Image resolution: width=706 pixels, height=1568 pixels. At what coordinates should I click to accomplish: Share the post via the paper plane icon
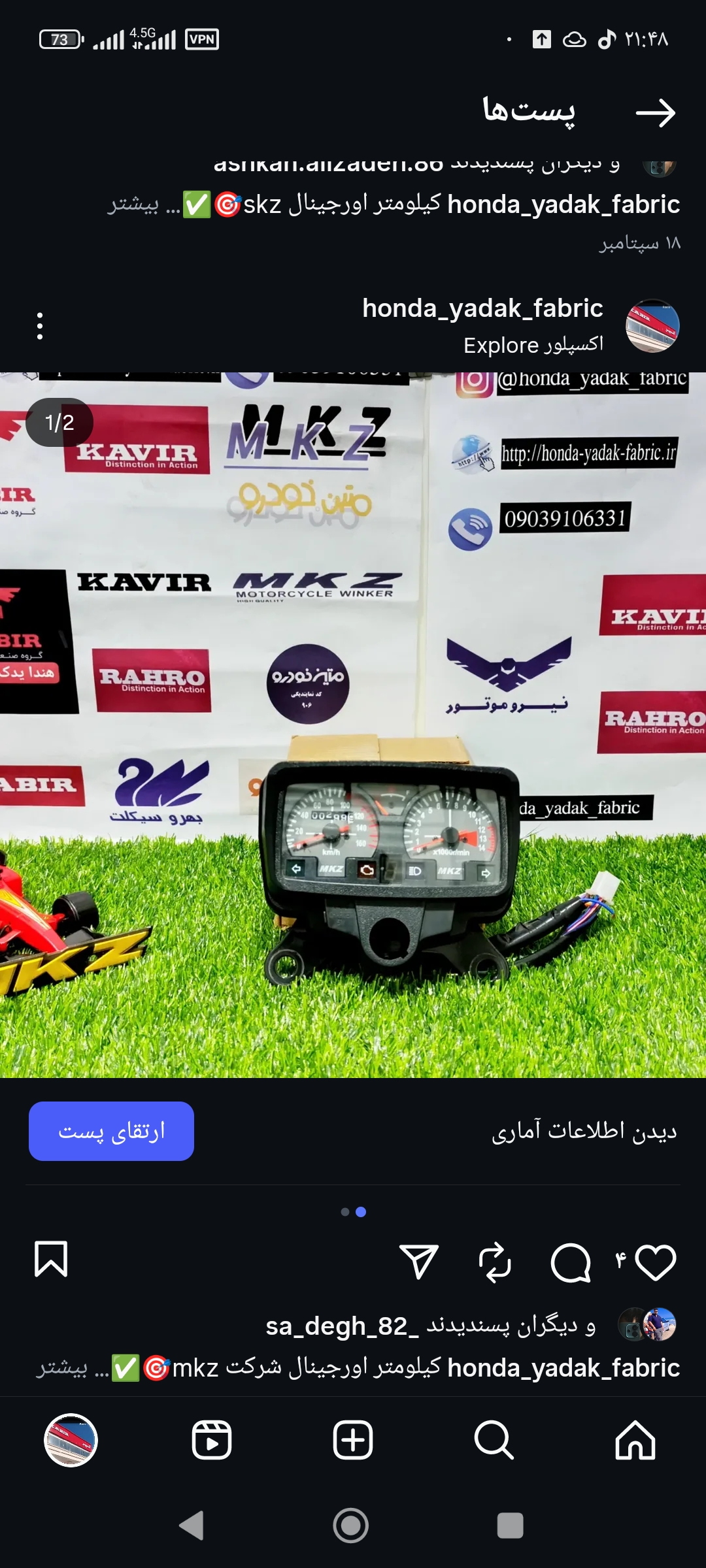[x=418, y=1262]
